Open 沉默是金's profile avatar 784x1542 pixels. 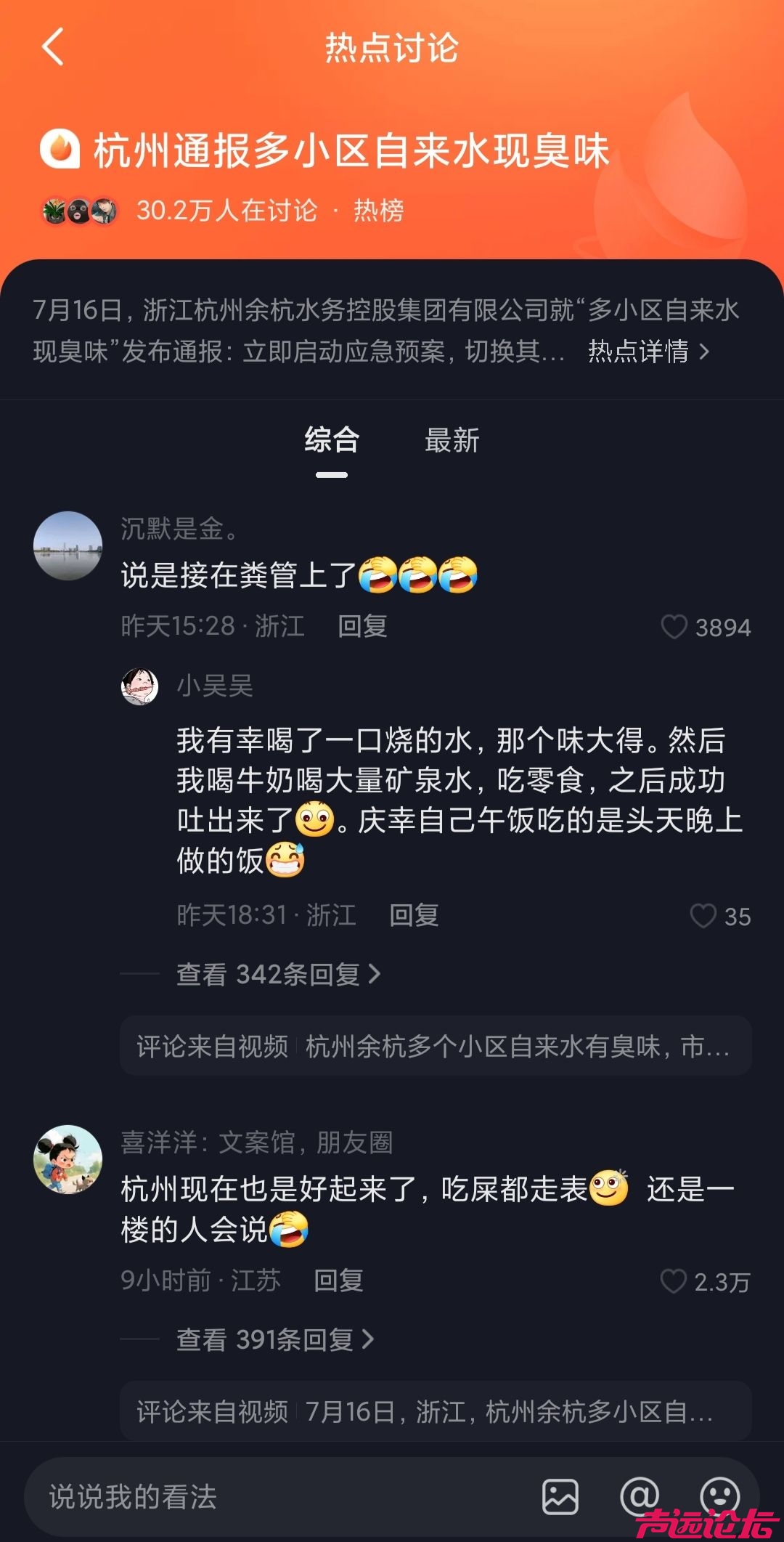click(x=68, y=545)
